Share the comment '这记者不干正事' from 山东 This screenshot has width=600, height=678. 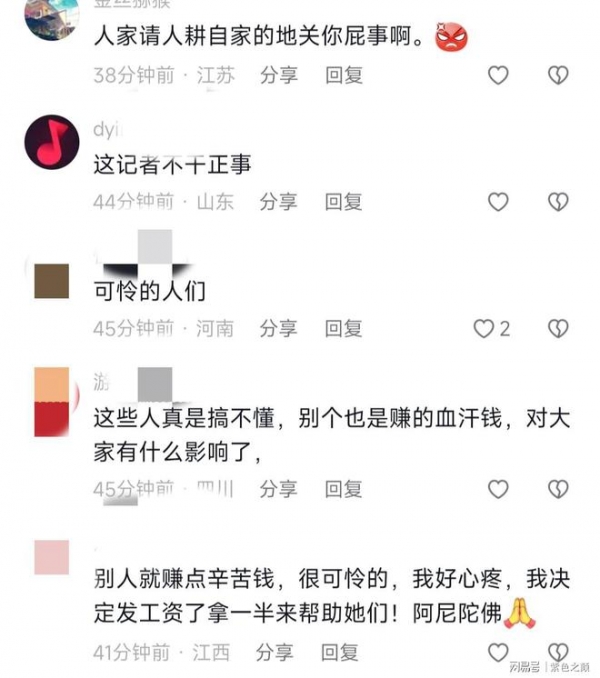tap(278, 202)
